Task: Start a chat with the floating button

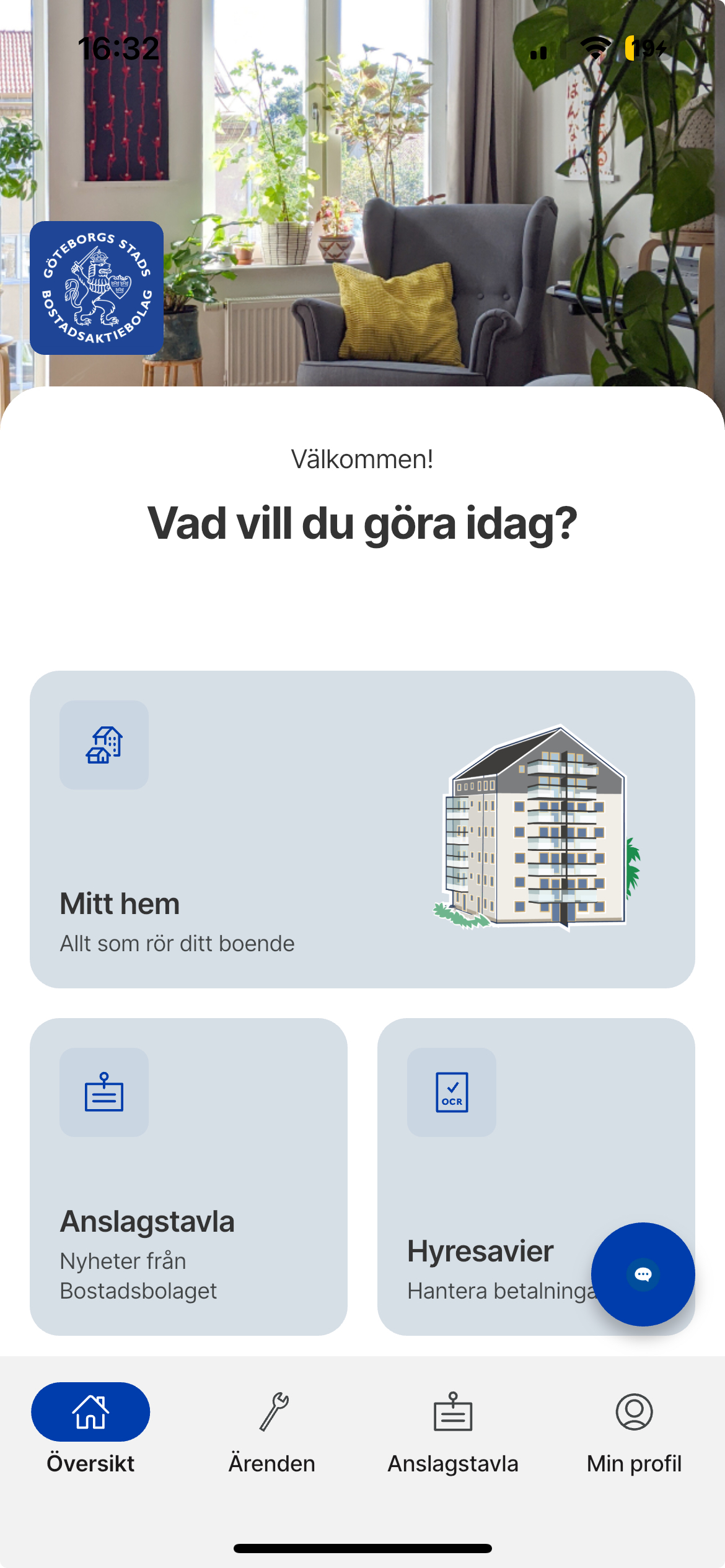Action: click(643, 1274)
